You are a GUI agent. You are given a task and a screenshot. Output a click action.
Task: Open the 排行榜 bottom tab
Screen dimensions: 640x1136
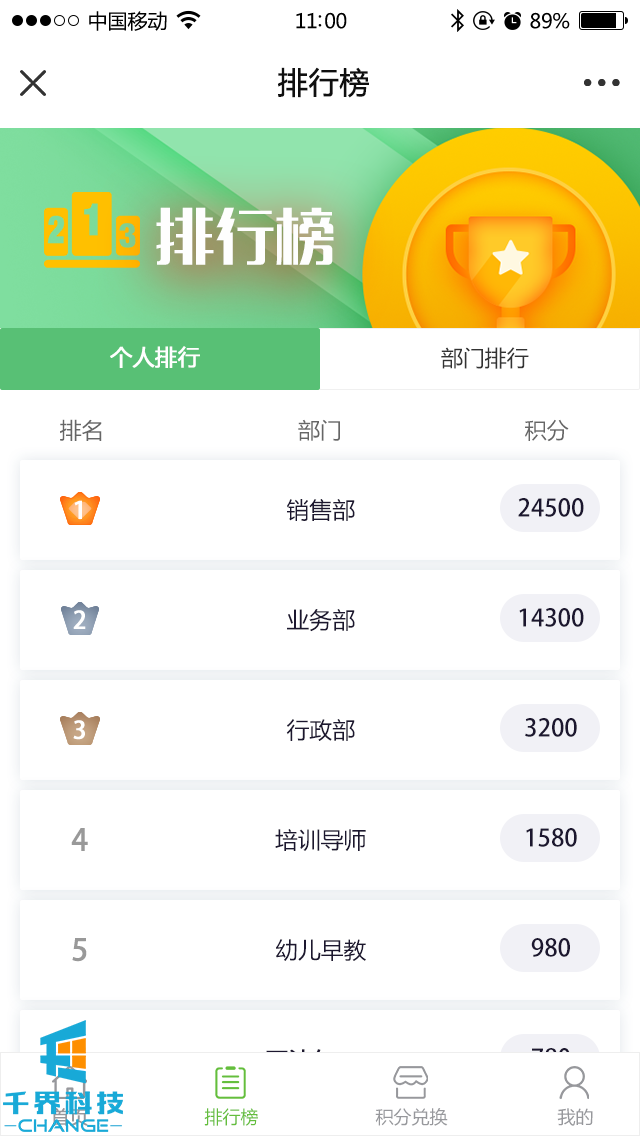(231, 1096)
